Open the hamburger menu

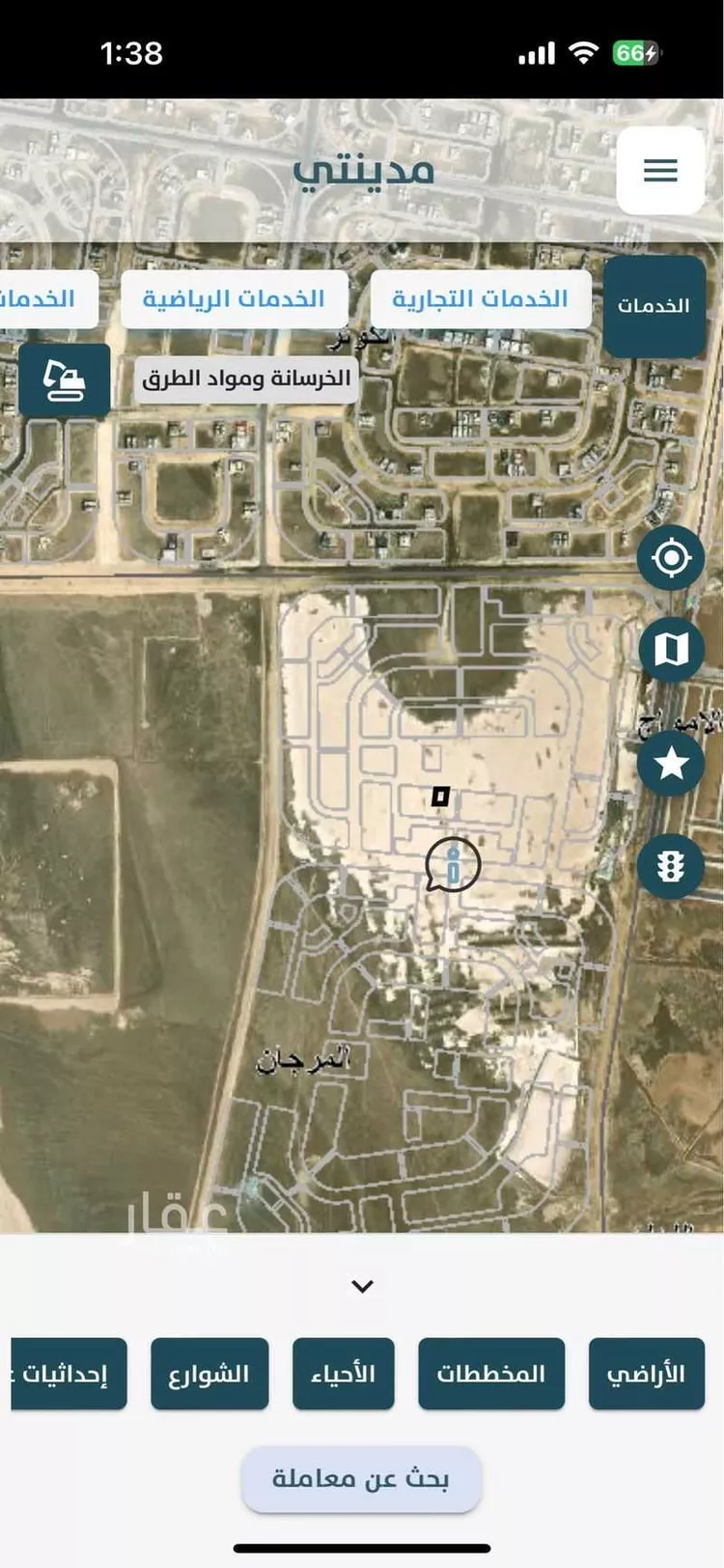[660, 171]
